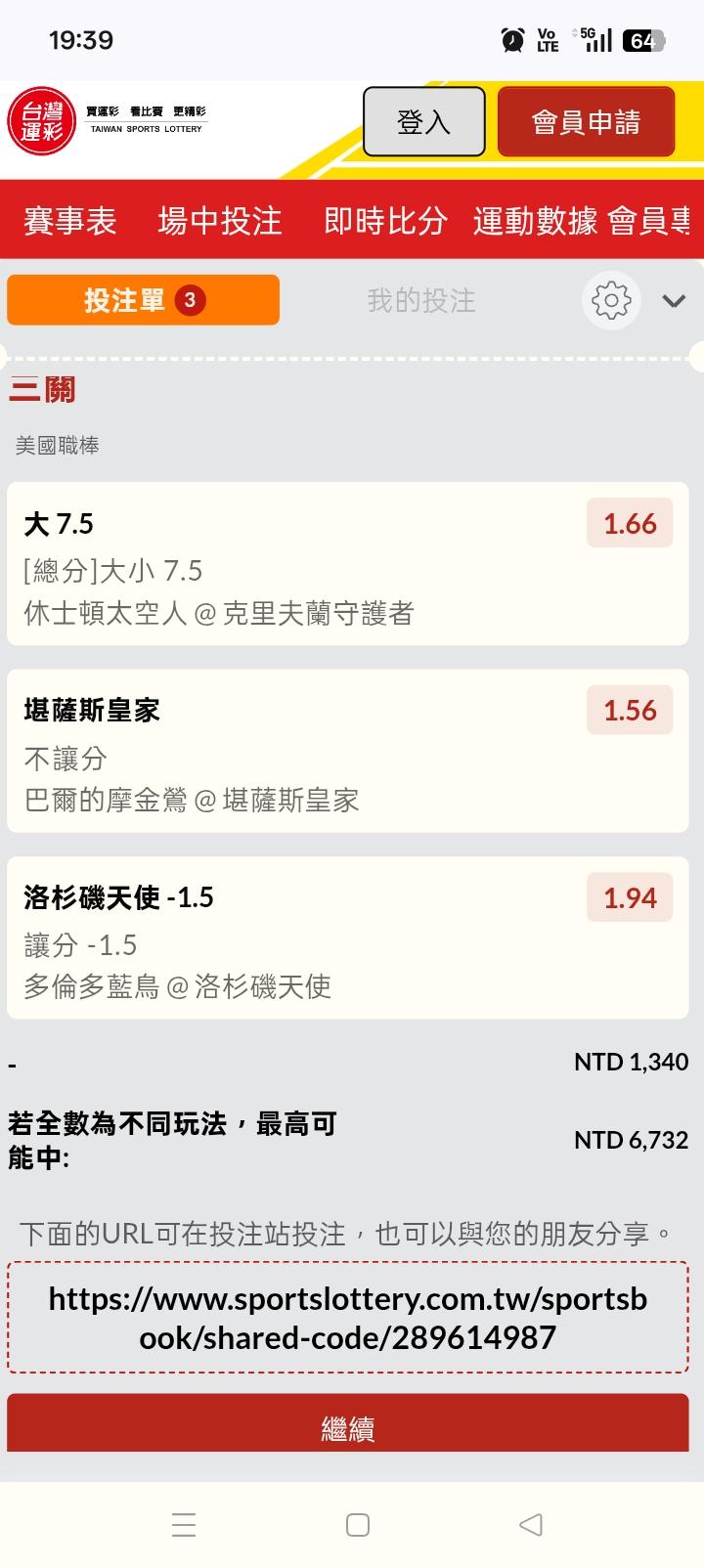
Task: Collapse the bet slip with chevron
Action: click(674, 300)
